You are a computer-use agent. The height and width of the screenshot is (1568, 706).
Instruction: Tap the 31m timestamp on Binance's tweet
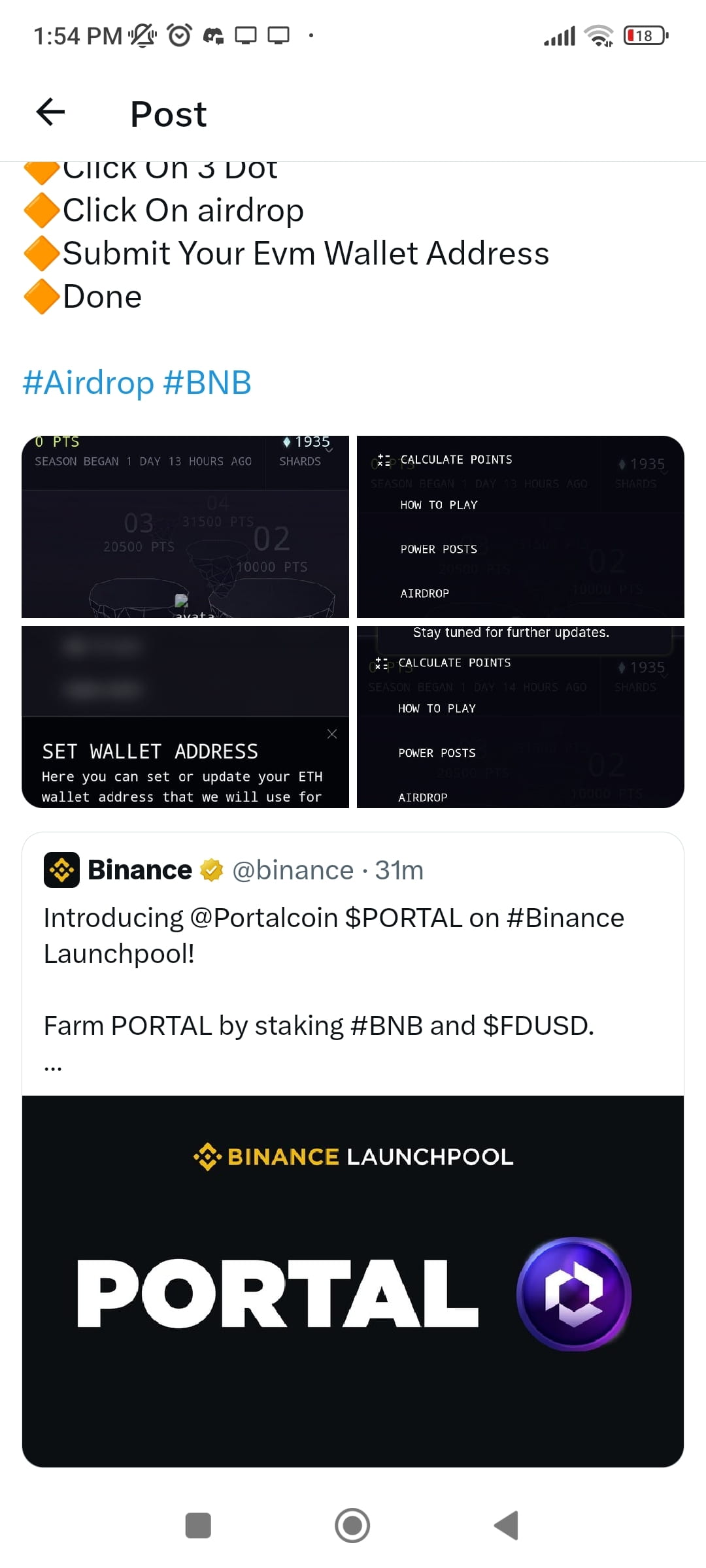pos(399,870)
